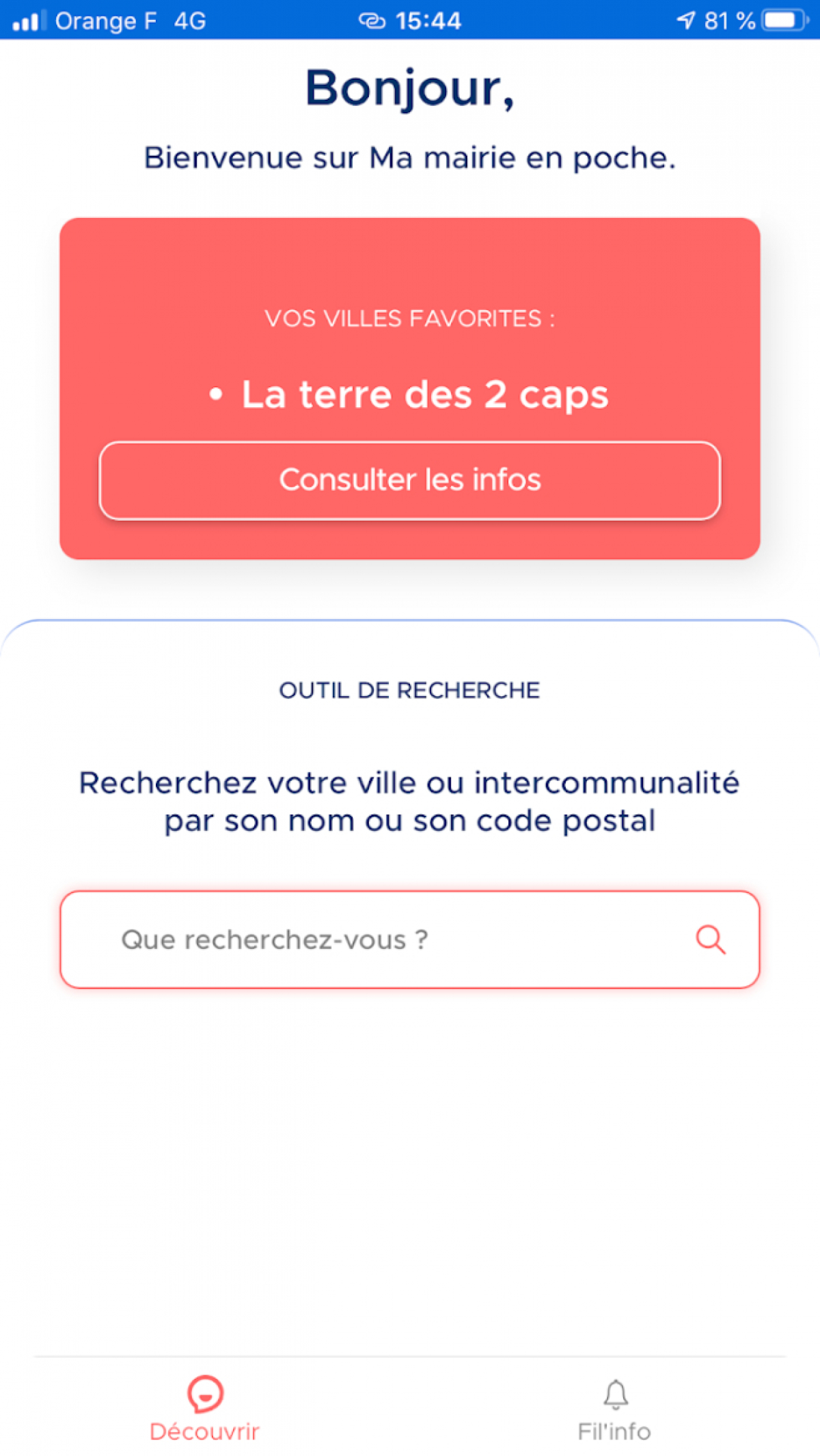Image resolution: width=820 pixels, height=1456 pixels.
Task: Select the city search input field
Action: [410, 939]
